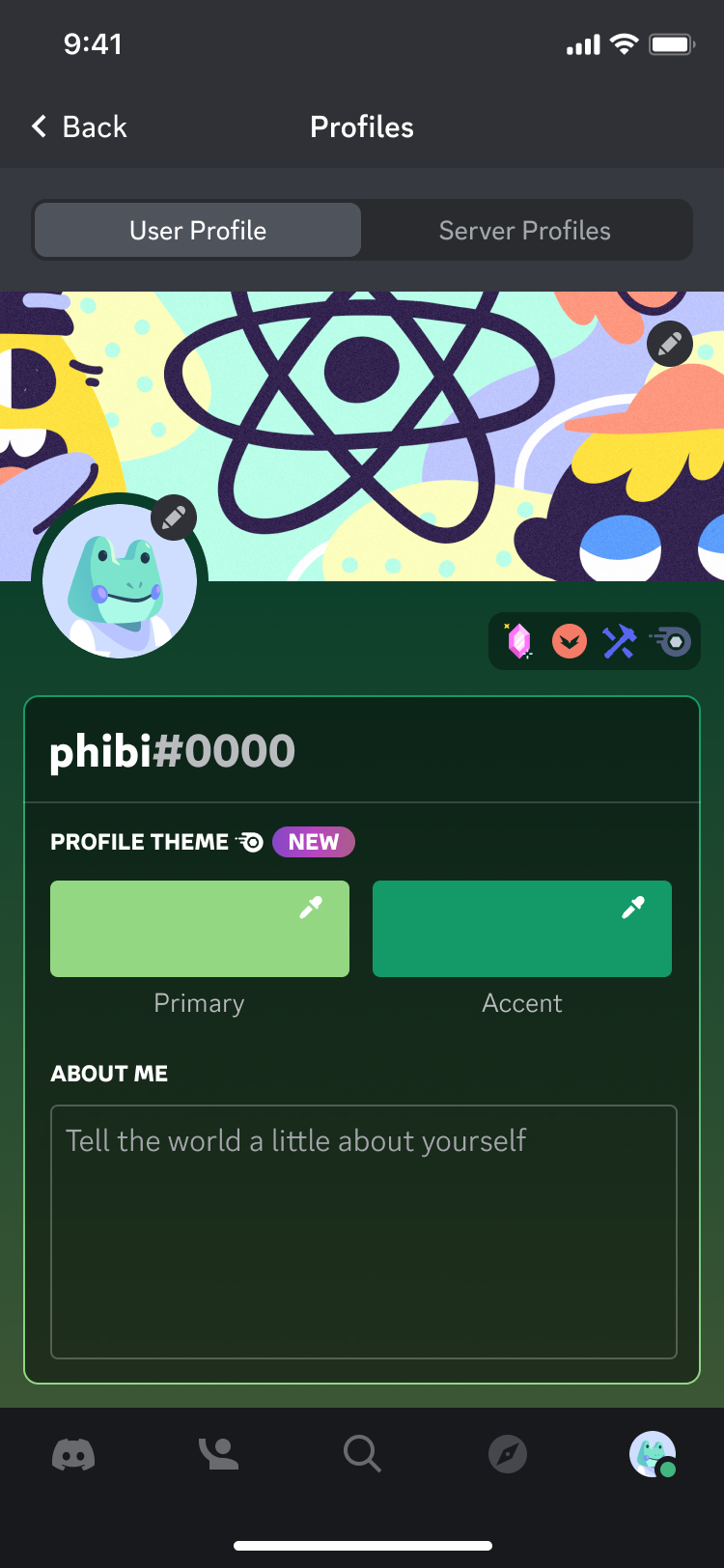Viewport: 724px width, 1568px height.
Task: Open the Home tab on bottom navigation
Action: click(x=72, y=1454)
